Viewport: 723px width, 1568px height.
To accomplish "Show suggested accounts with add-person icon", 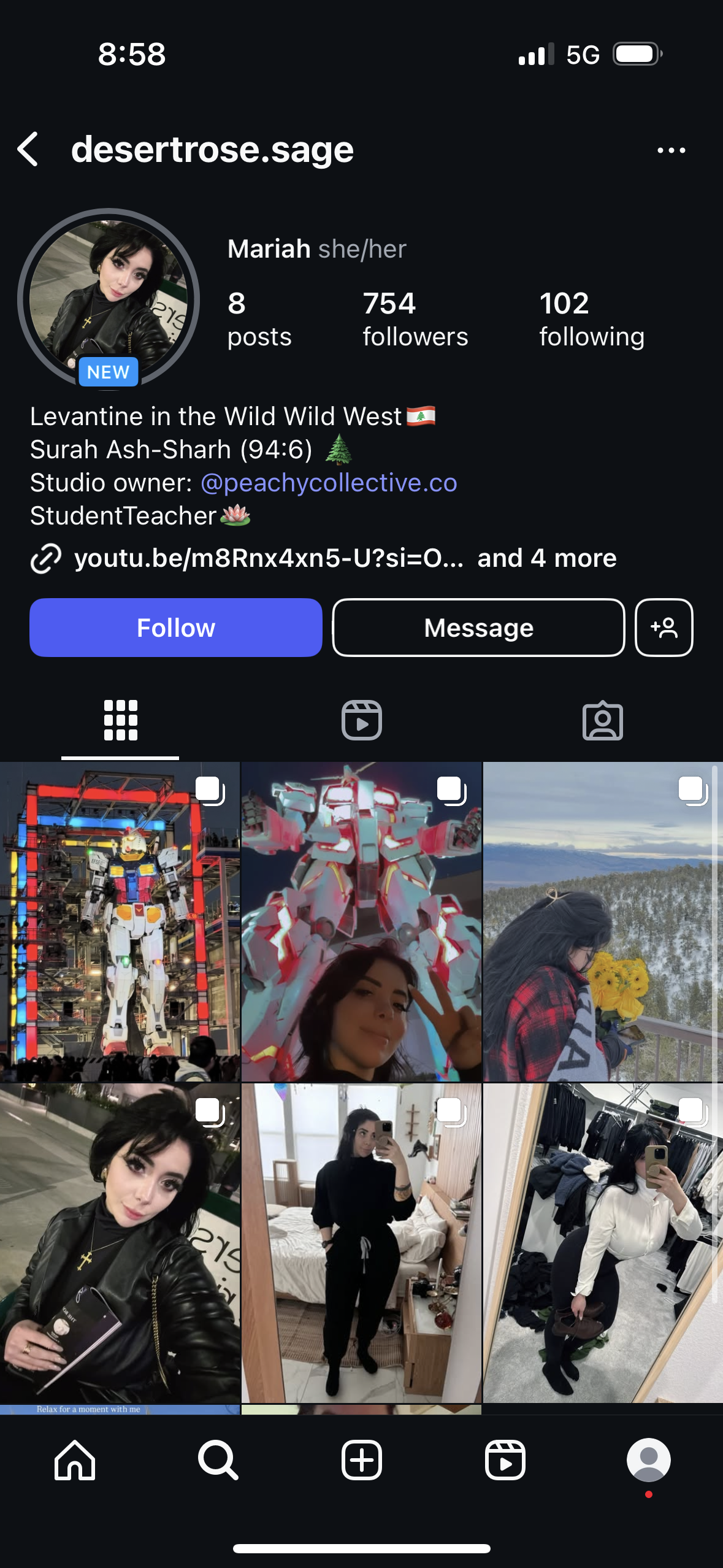I will tap(664, 628).
